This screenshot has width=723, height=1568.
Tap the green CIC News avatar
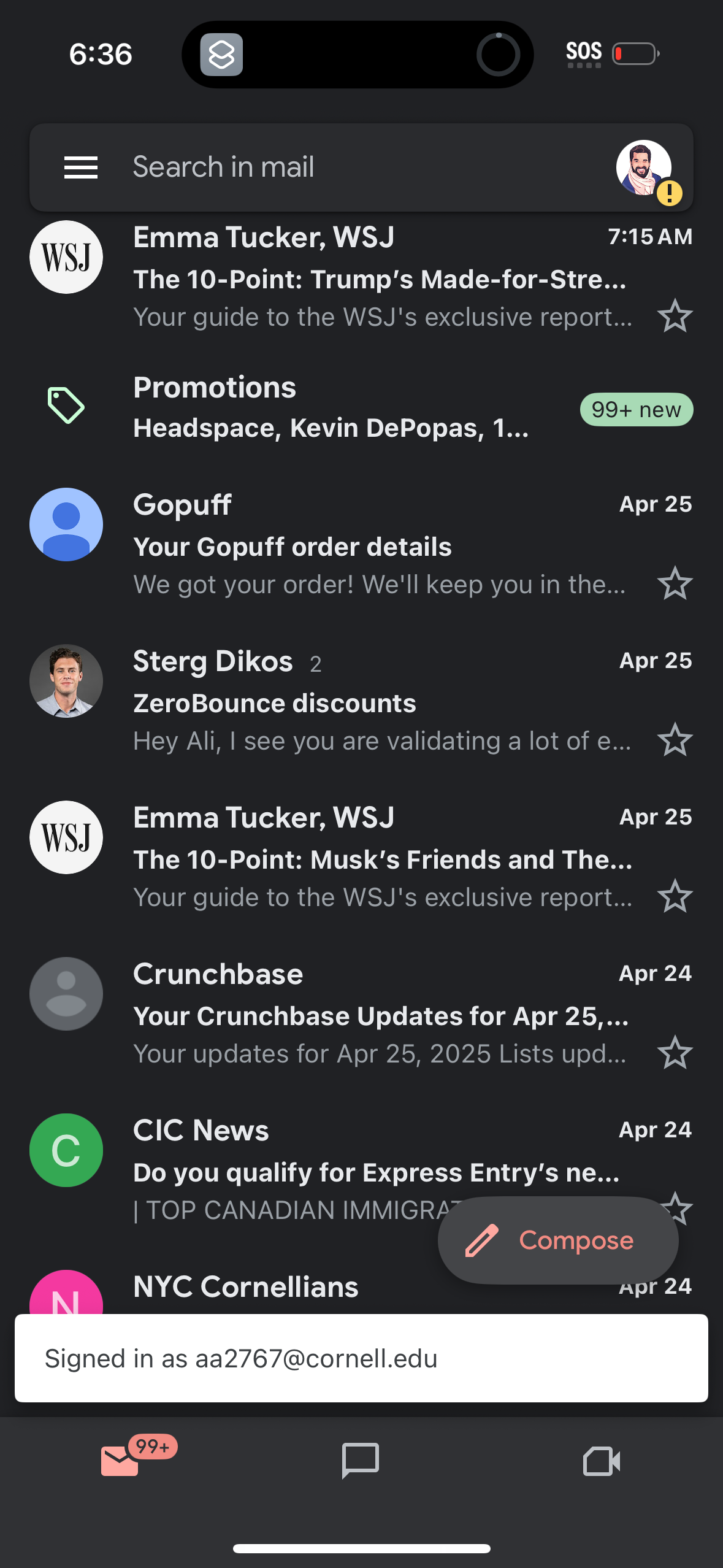pyautogui.click(x=66, y=1150)
